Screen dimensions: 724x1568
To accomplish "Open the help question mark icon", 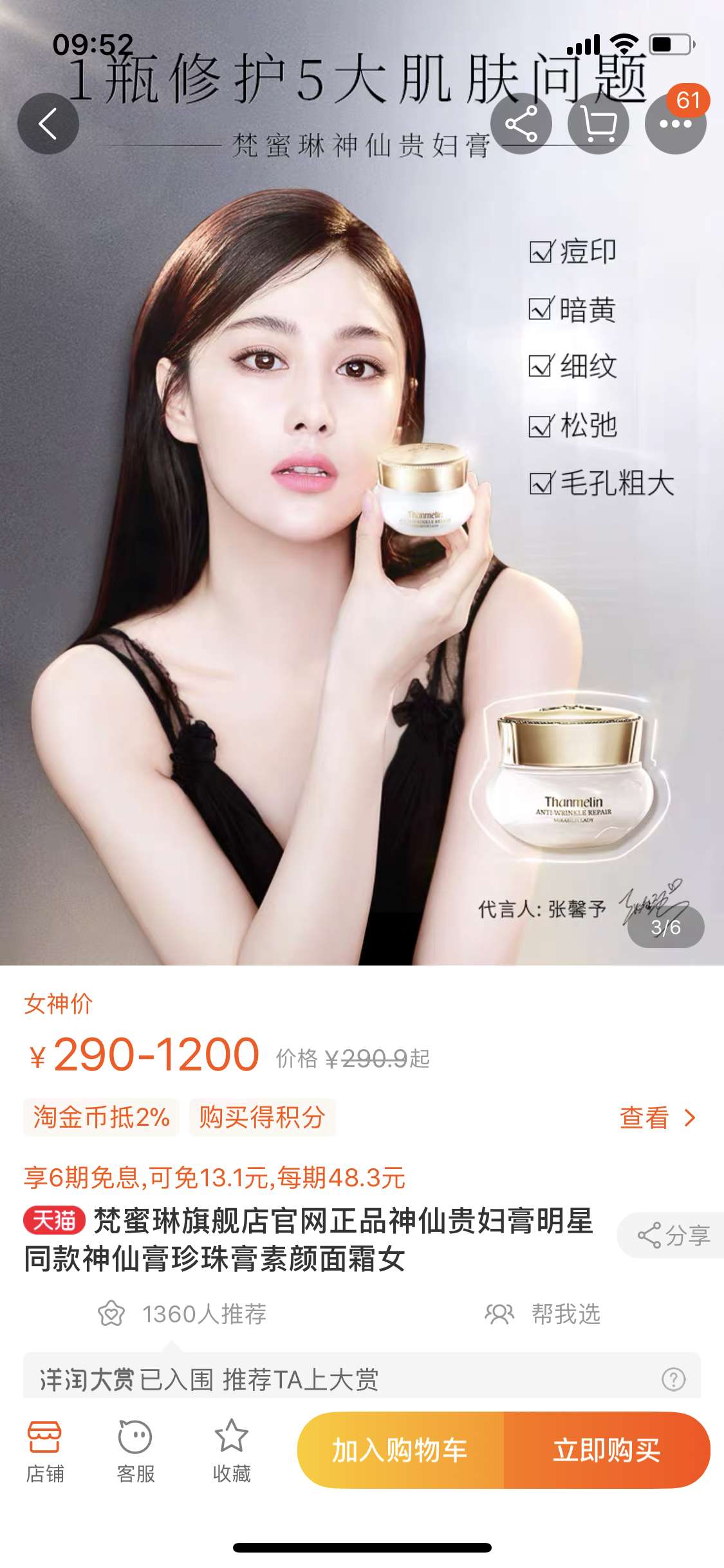I will (673, 1379).
